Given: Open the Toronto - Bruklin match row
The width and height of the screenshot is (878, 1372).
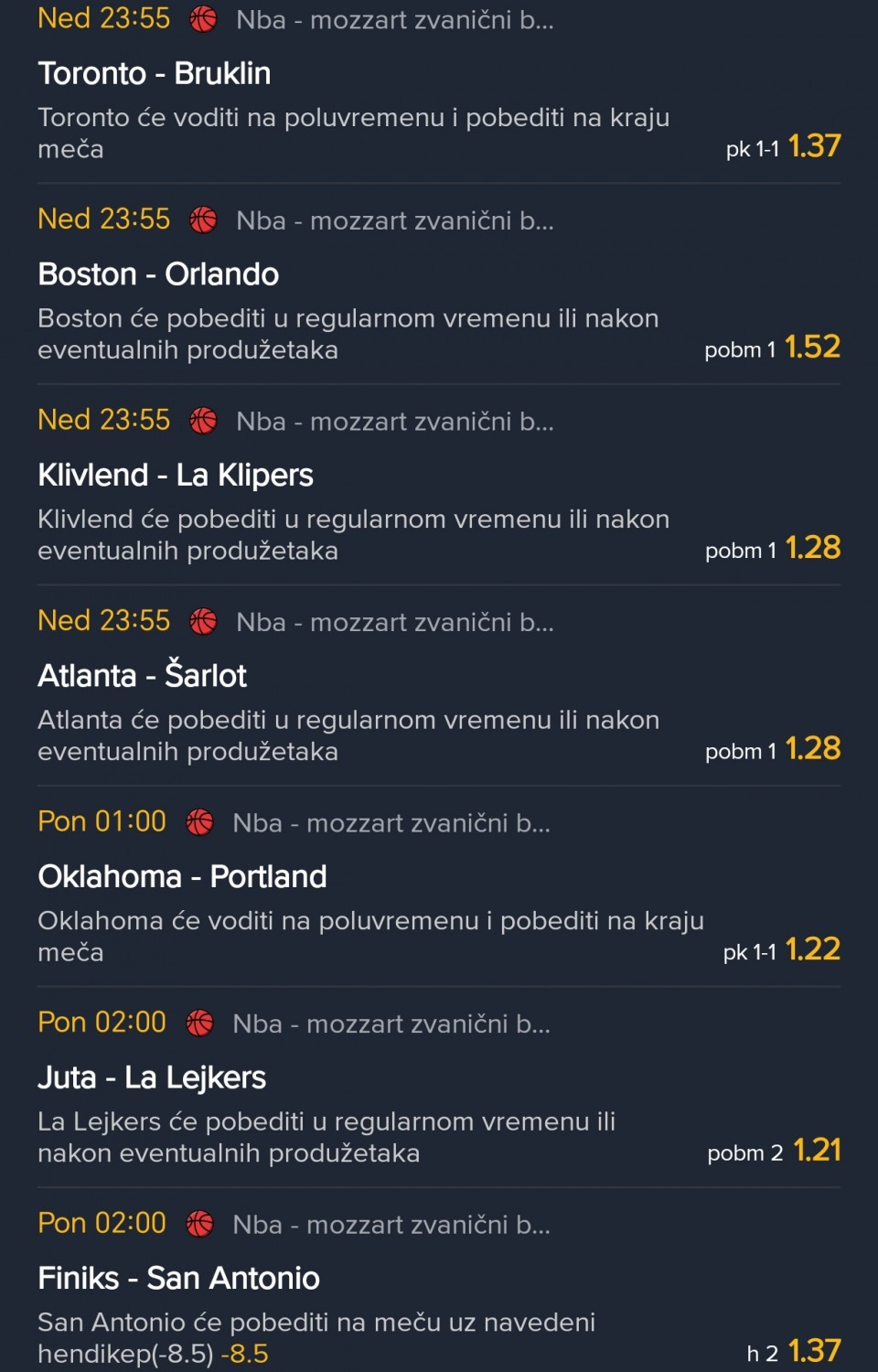Looking at the screenshot, I should point(154,73).
